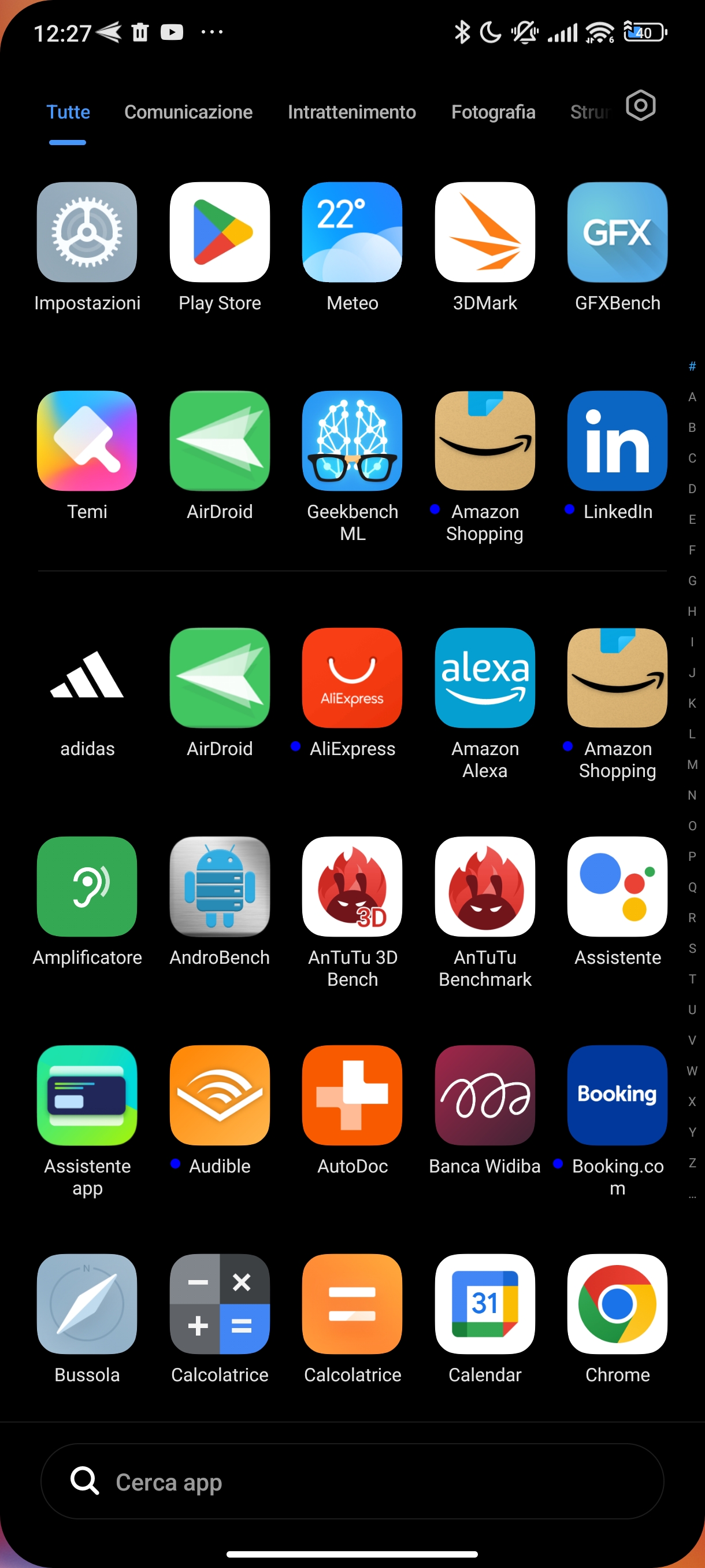Viewport: 705px width, 1568px height.
Task: Open Chrome browser
Action: (617, 1304)
